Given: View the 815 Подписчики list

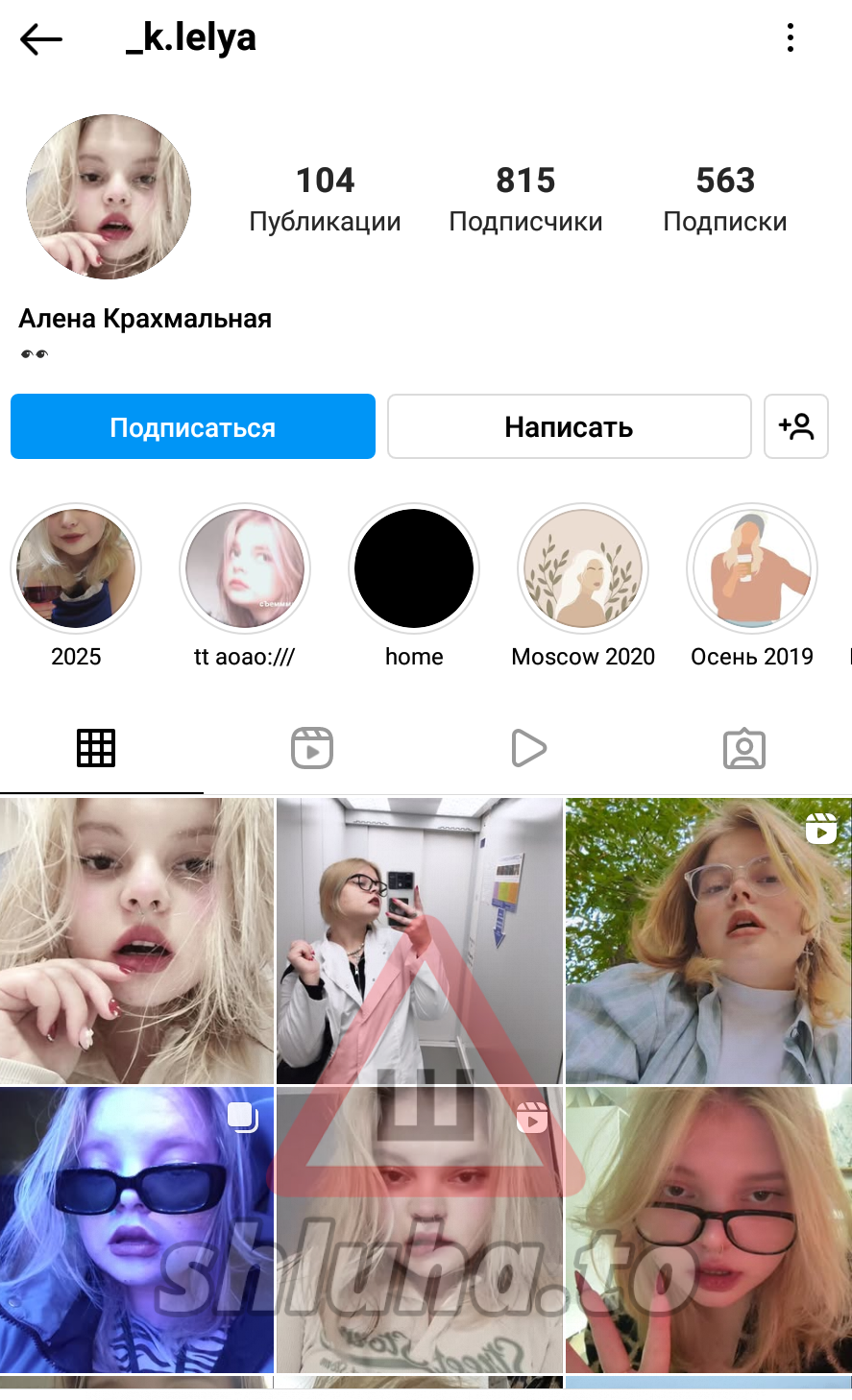Looking at the screenshot, I should pos(525,199).
